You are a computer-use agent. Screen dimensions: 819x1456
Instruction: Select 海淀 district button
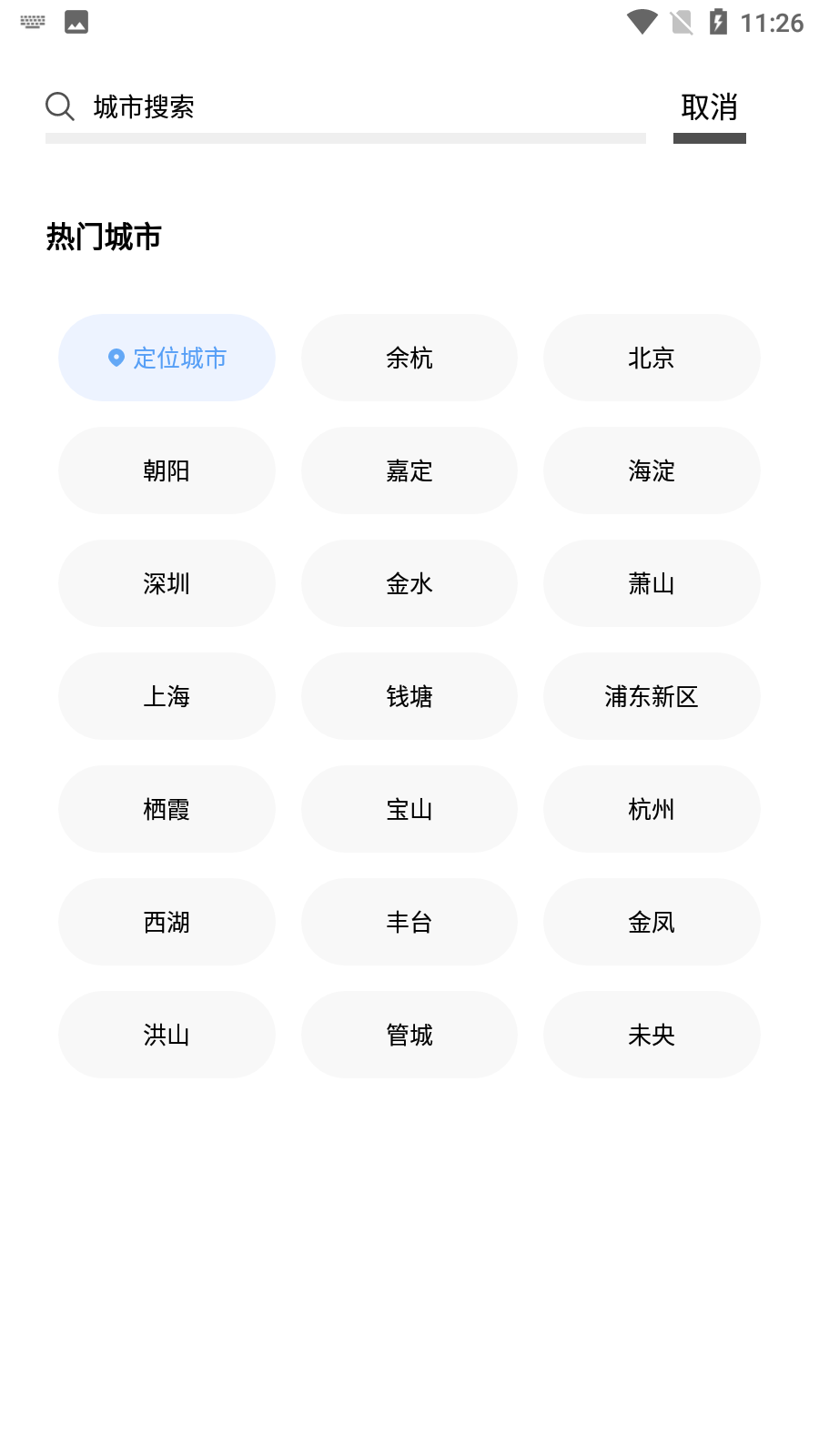(652, 470)
